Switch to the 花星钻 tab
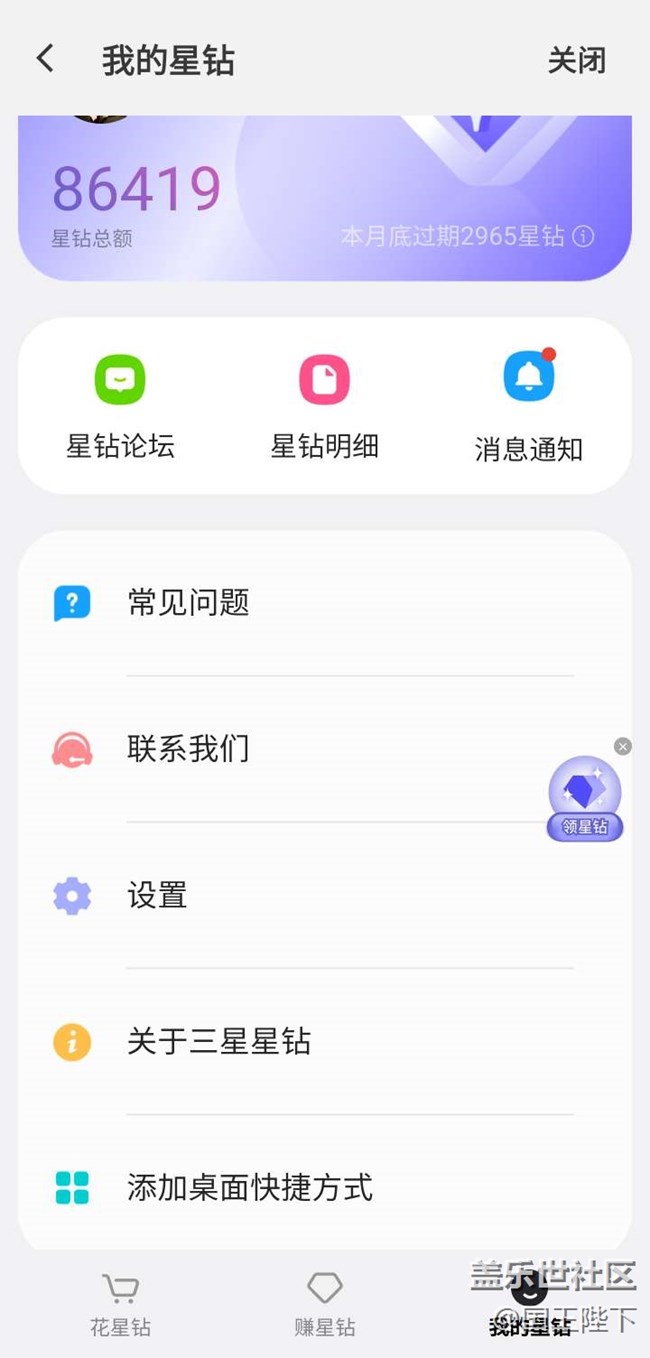The image size is (650, 1358). point(120,1306)
